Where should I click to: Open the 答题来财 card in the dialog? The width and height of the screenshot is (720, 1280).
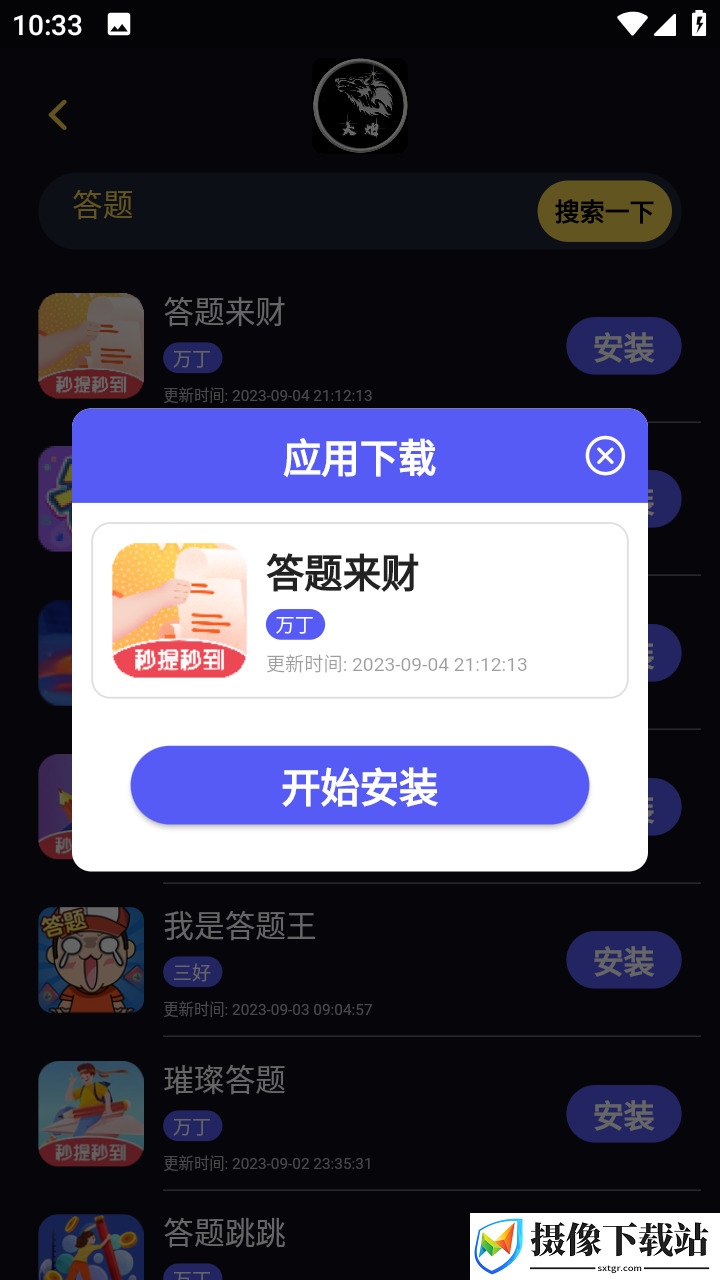[360, 610]
